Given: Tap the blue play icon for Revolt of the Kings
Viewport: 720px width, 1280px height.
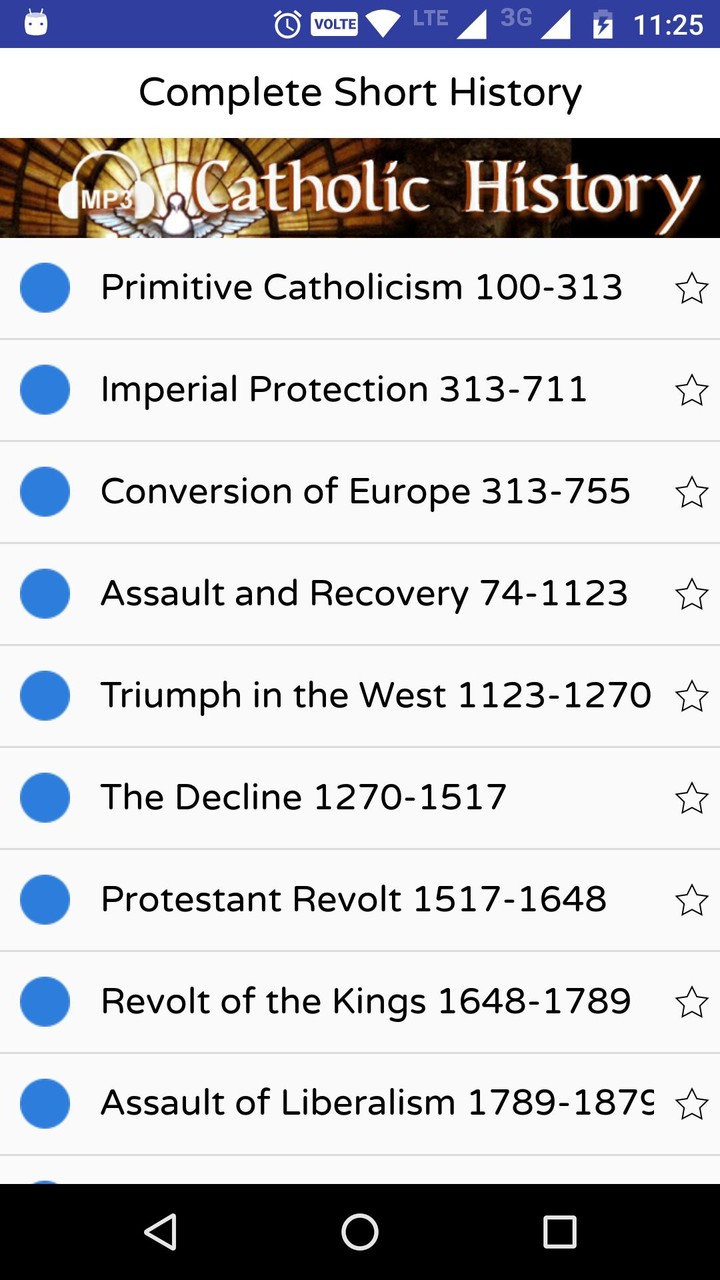Looking at the screenshot, I should click(44, 1001).
